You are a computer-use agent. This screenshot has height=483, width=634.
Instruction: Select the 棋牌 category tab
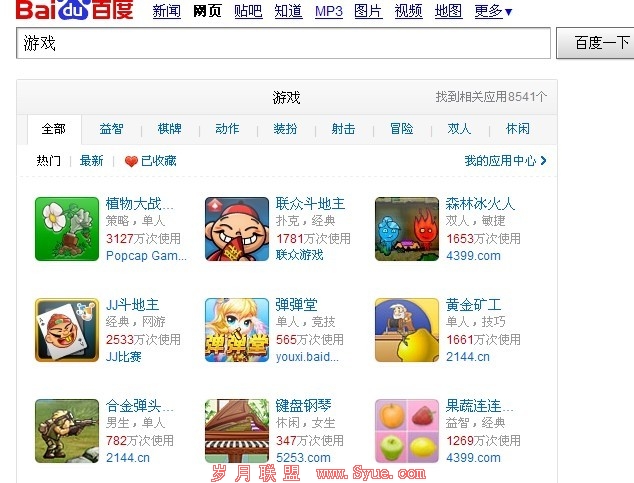(x=169, y=129)
